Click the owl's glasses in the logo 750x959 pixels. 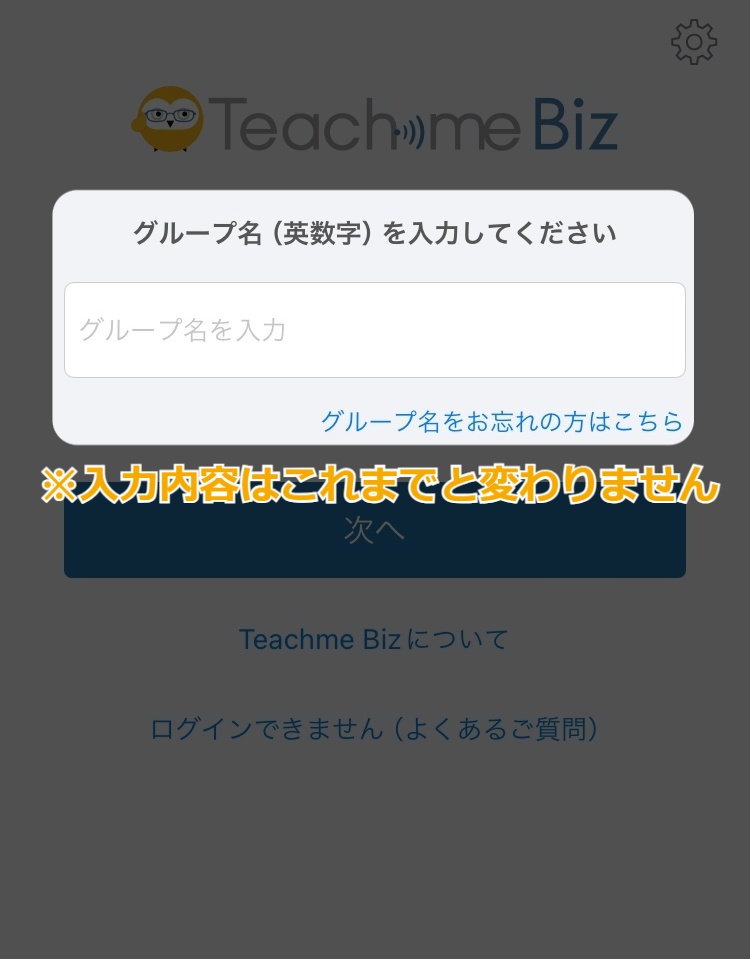172,114
